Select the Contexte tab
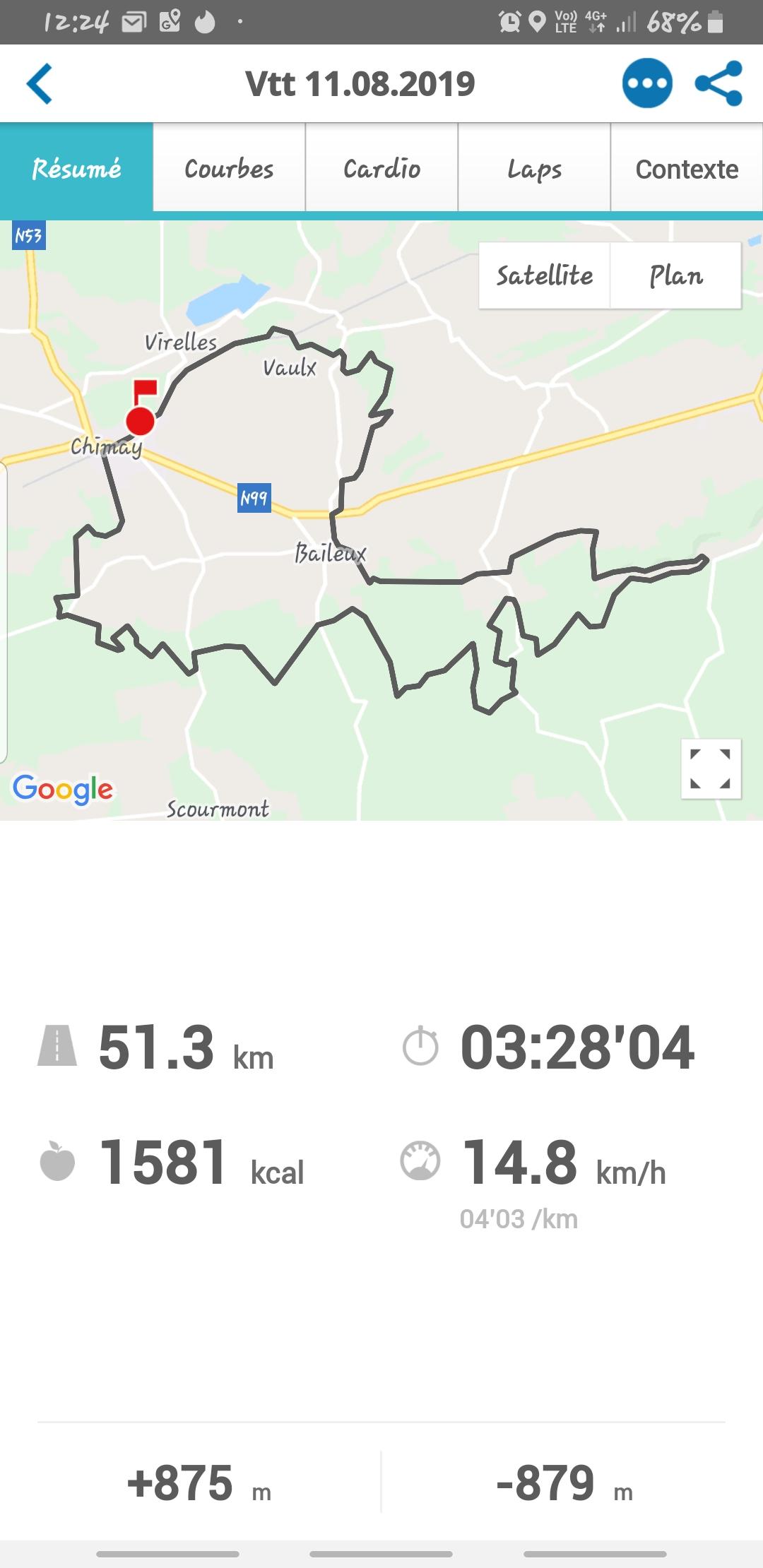763x1568 pixels. coord(687,168)
